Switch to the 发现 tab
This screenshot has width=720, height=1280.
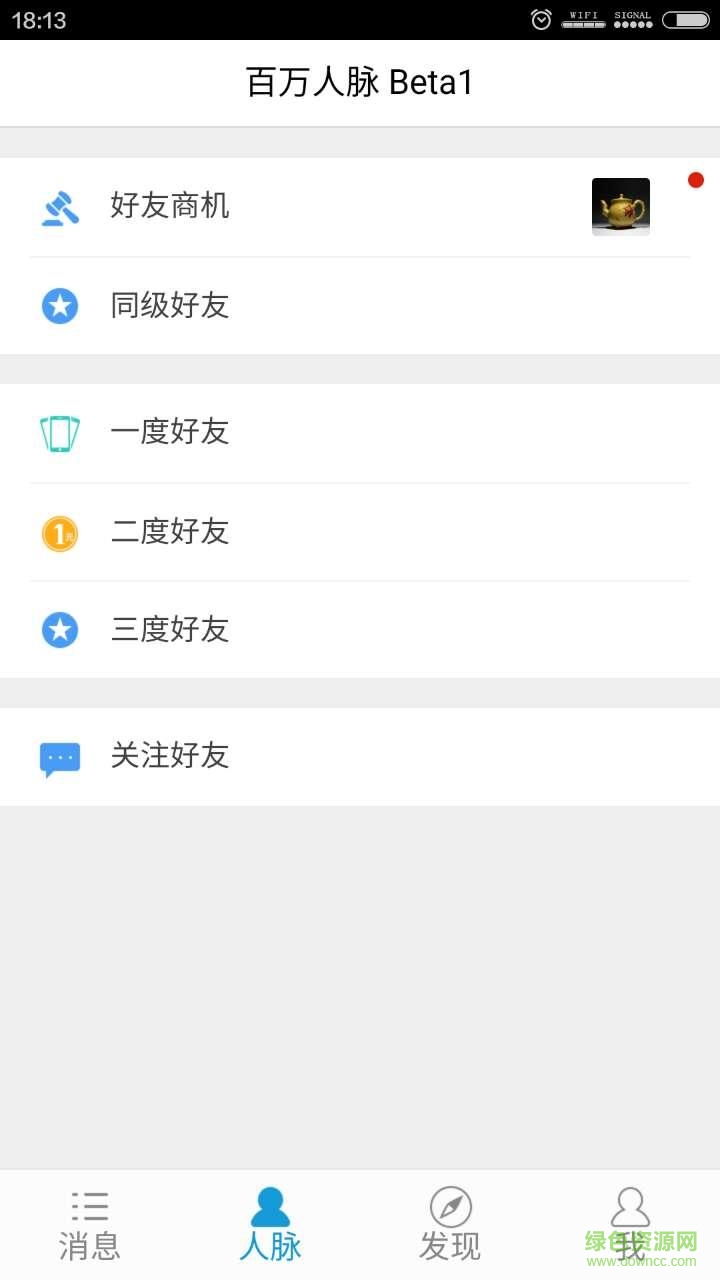click(x=450, y=1222)
